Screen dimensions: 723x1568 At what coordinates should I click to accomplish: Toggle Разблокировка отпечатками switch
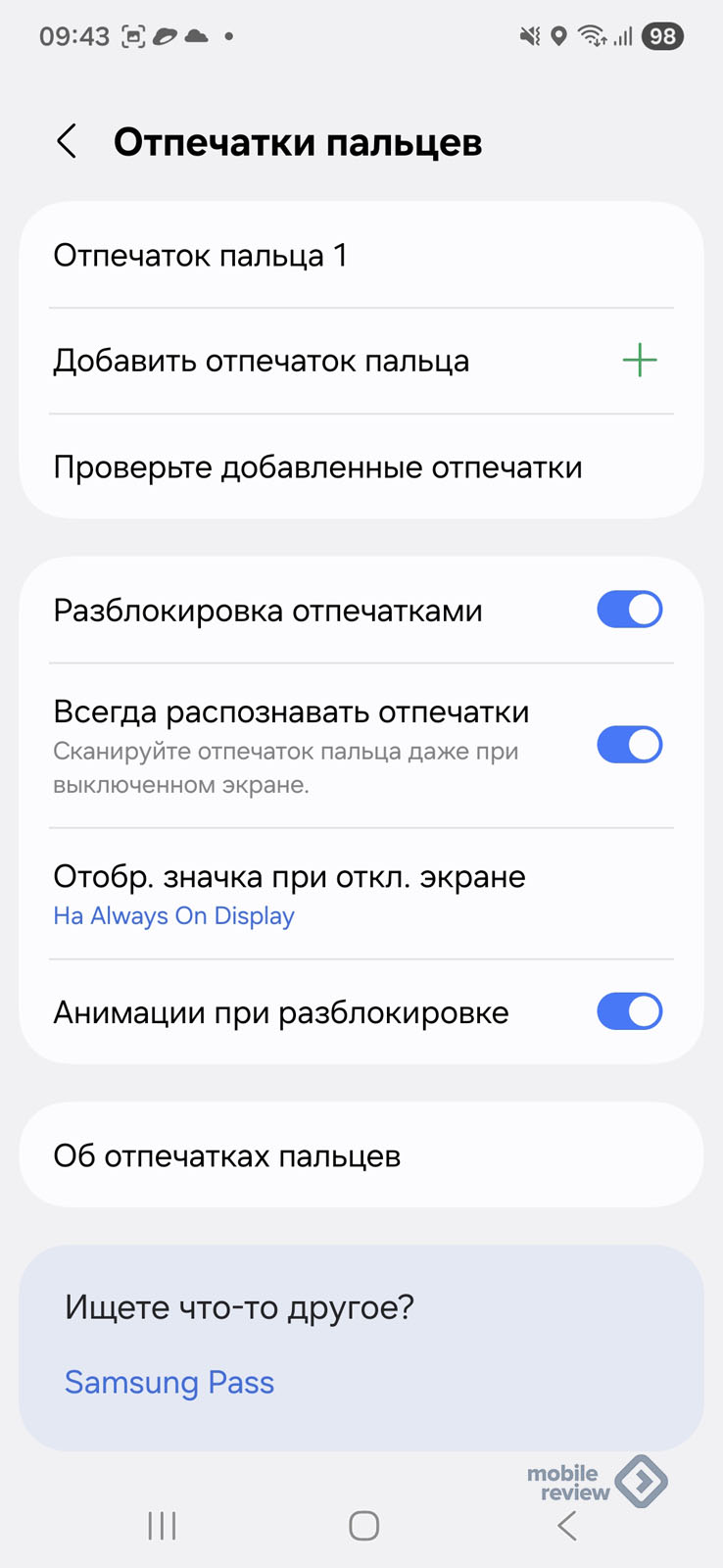pos(630,610)
